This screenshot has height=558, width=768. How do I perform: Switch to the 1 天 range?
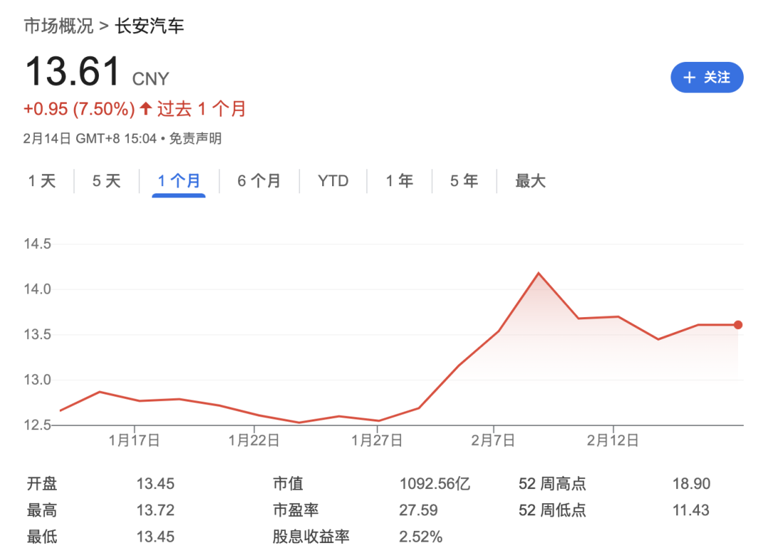coord(42,181)
